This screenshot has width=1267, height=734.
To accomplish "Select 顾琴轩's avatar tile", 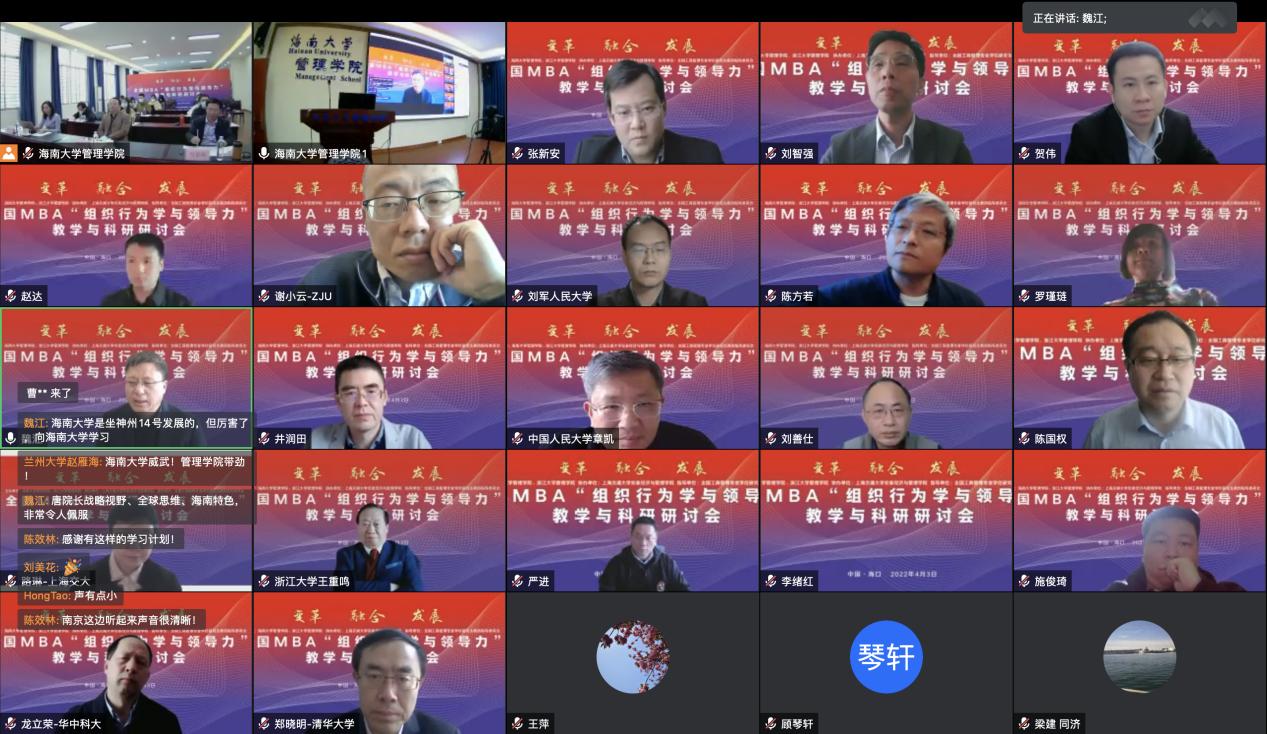I will click(x=886, y=663).
